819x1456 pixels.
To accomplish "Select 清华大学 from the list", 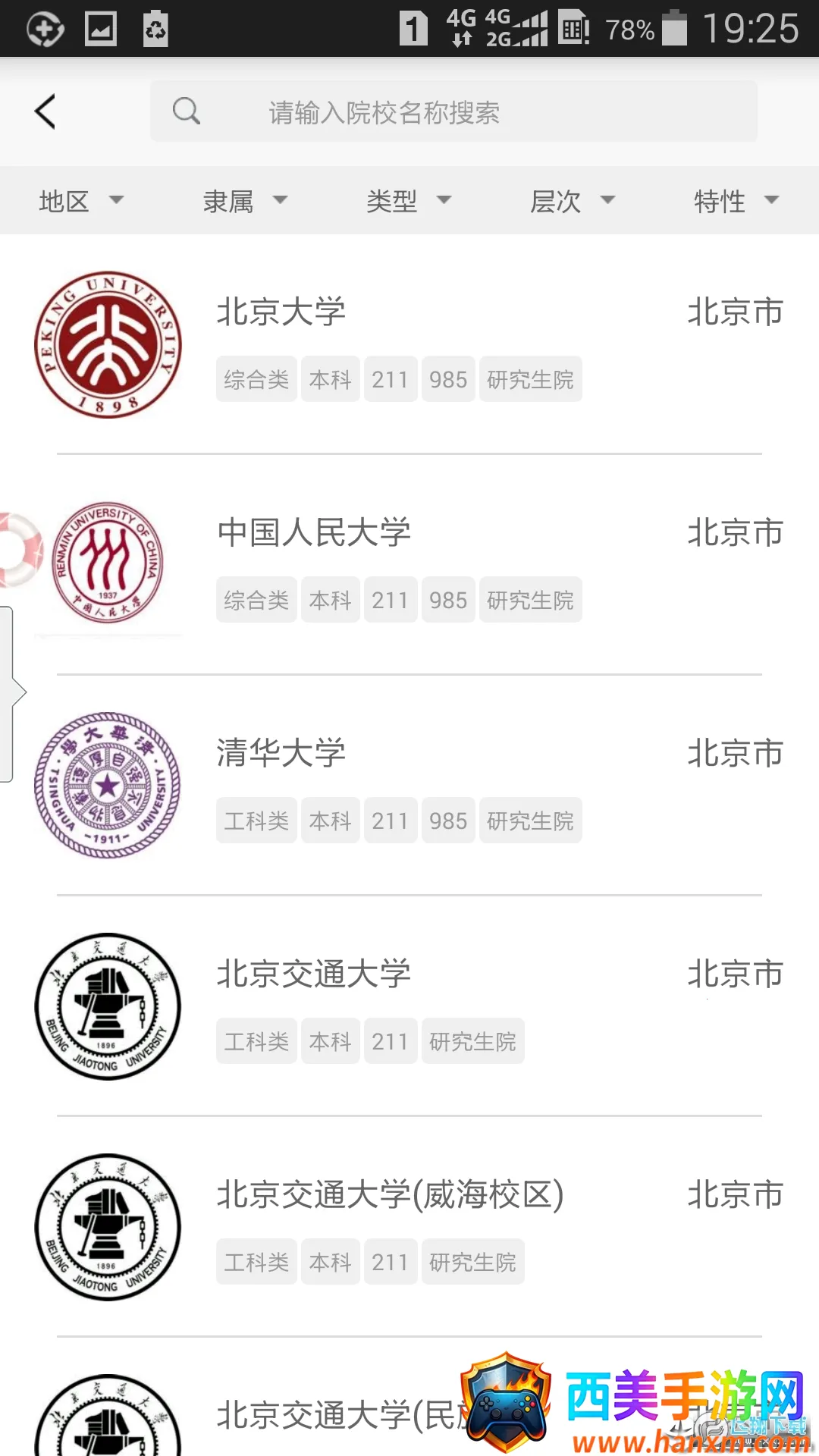I will pyautogui.click(x=409, y=786).
